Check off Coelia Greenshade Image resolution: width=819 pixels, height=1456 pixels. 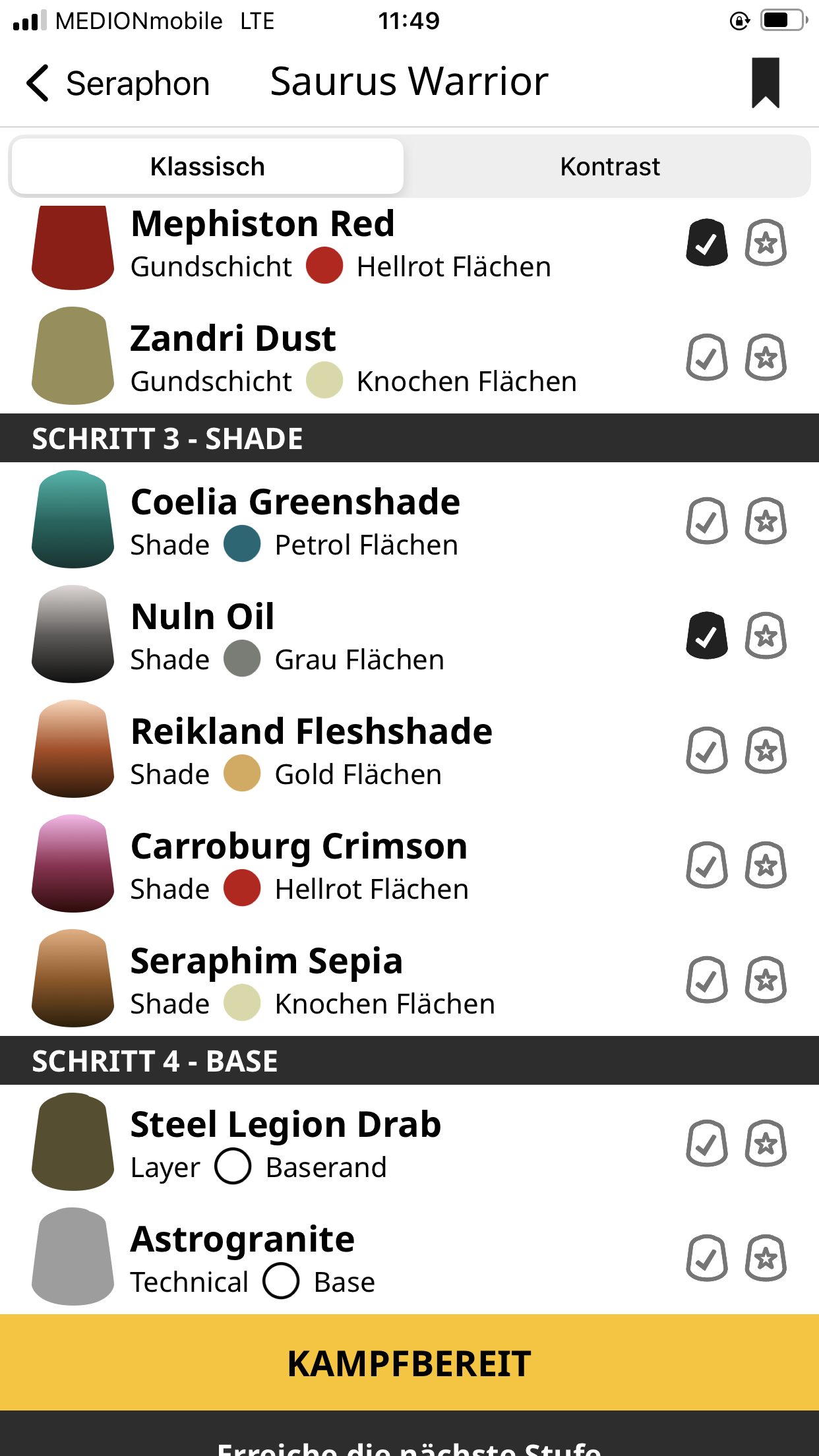706,521
